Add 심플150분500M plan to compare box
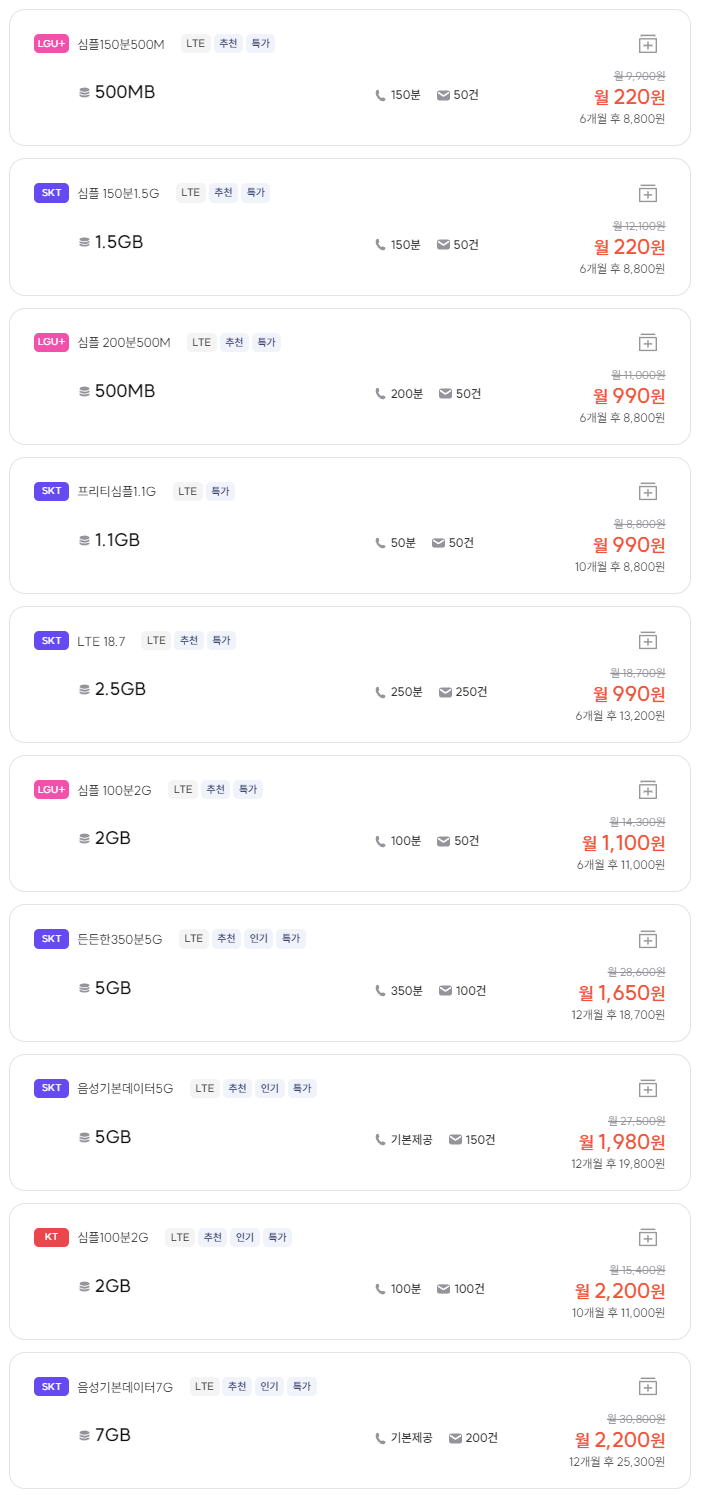This screenshot has width=701, height=1495. pyautogui.click(x=648, y=43)
